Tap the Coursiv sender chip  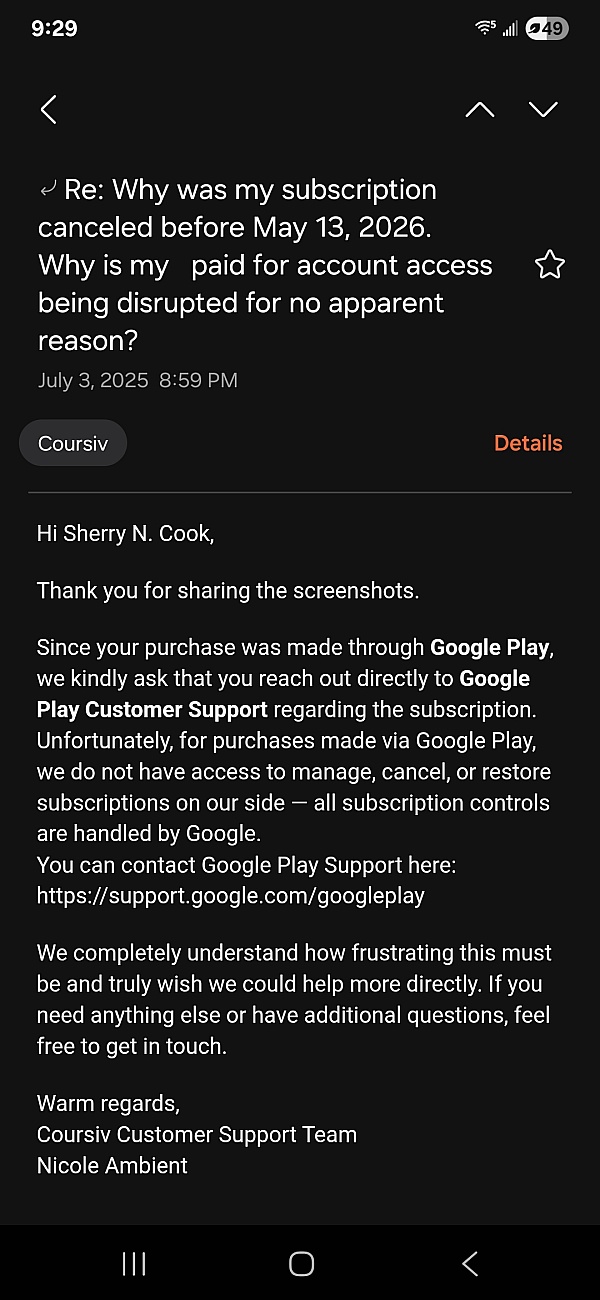click(x=73, y=443)
